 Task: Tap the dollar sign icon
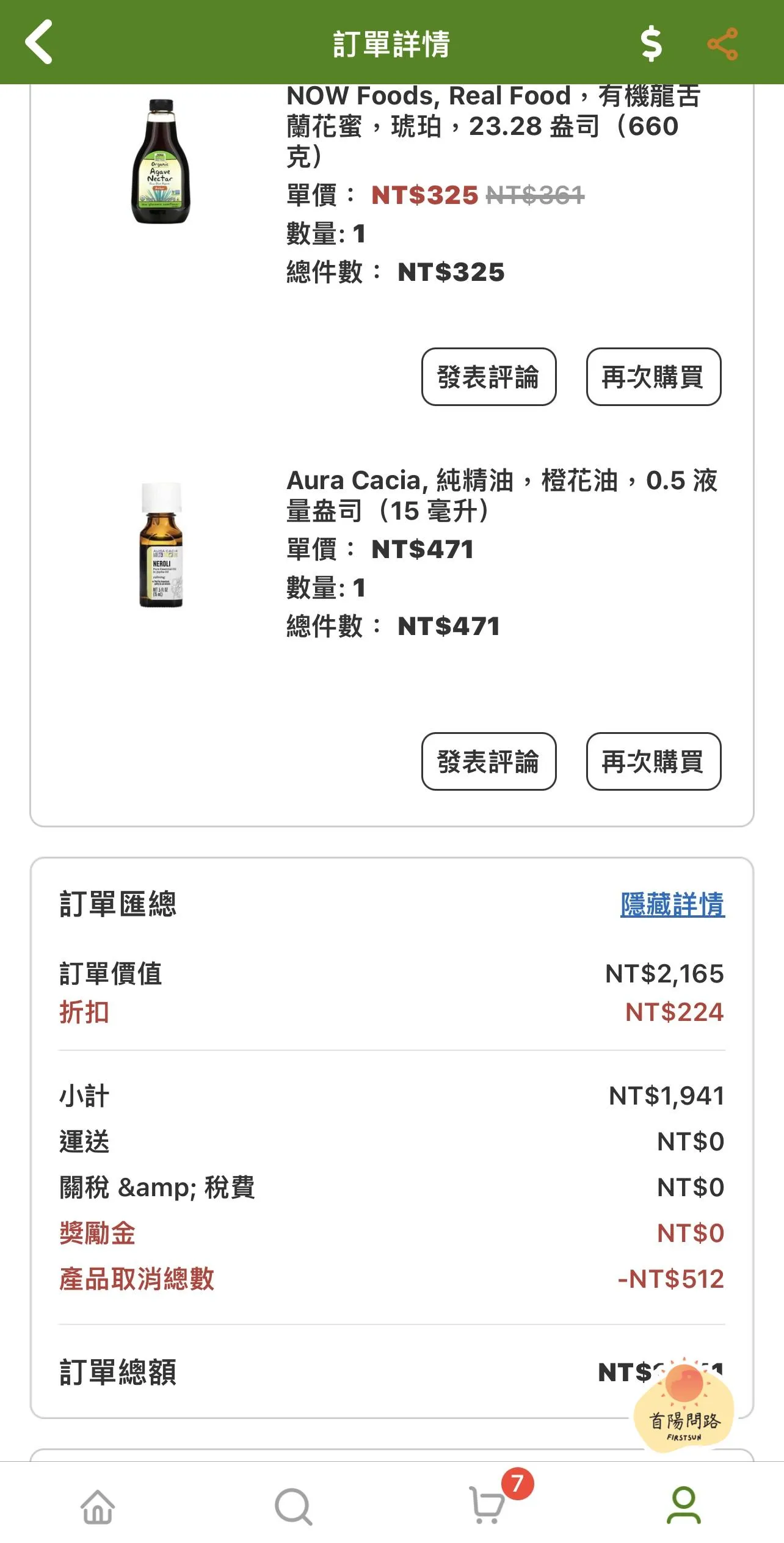click(x=651, y=43)
